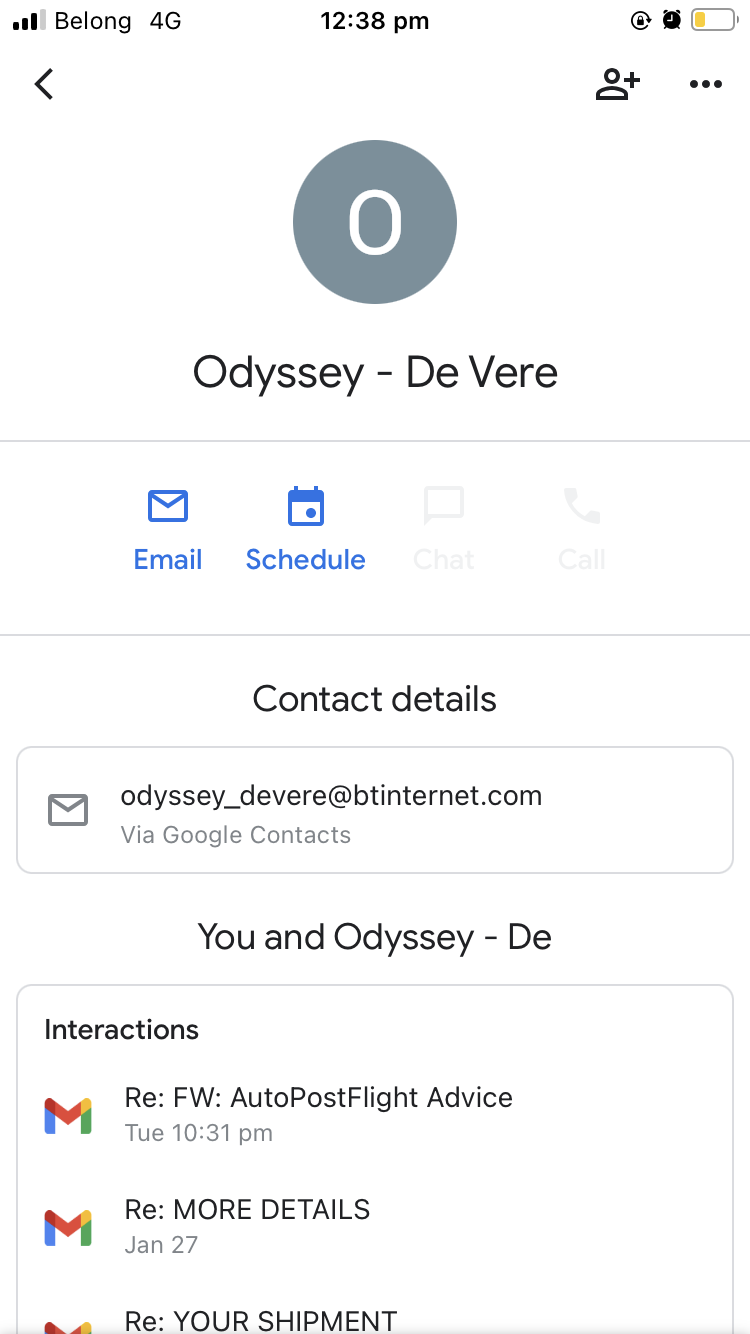Schedule an event with this contact

(x=305, y=529)
